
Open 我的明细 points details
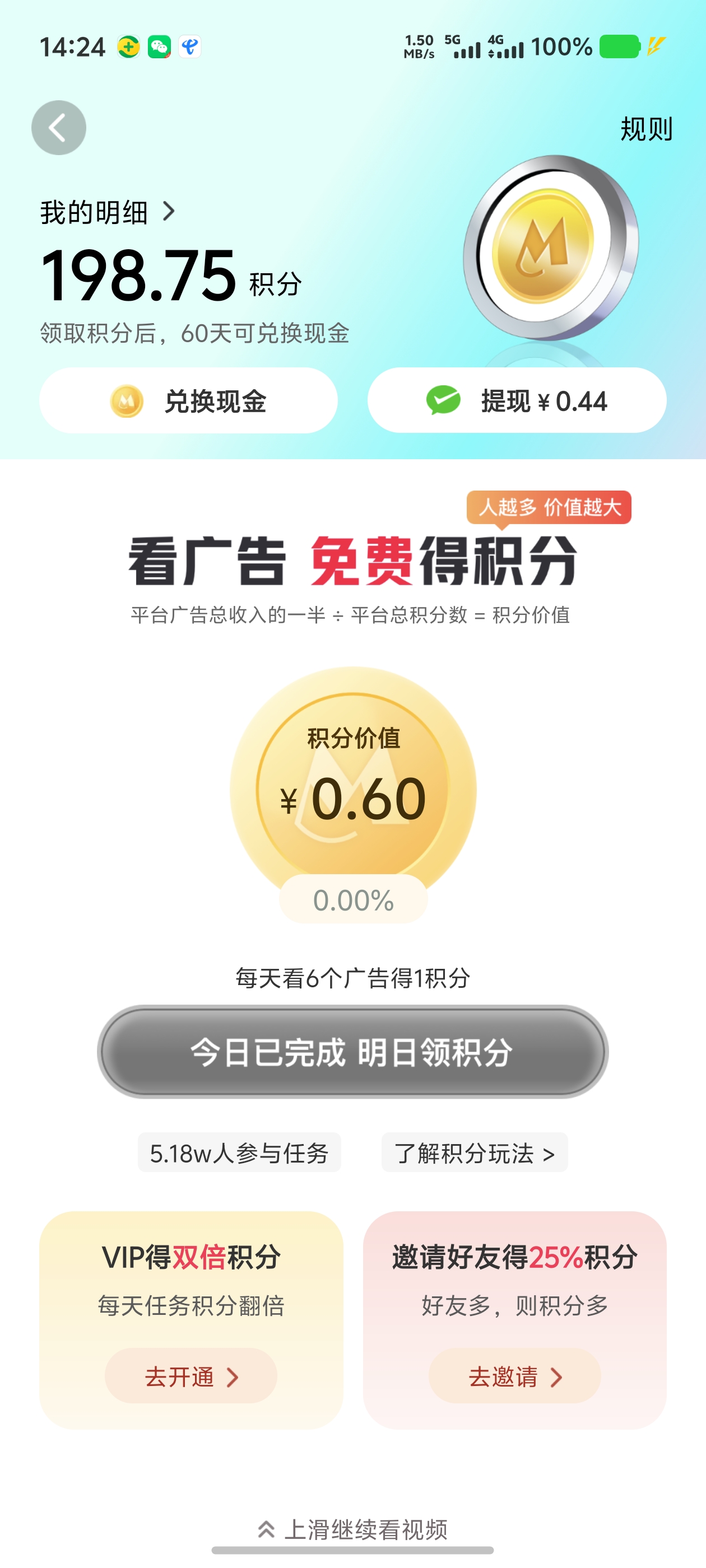(108, 212)
